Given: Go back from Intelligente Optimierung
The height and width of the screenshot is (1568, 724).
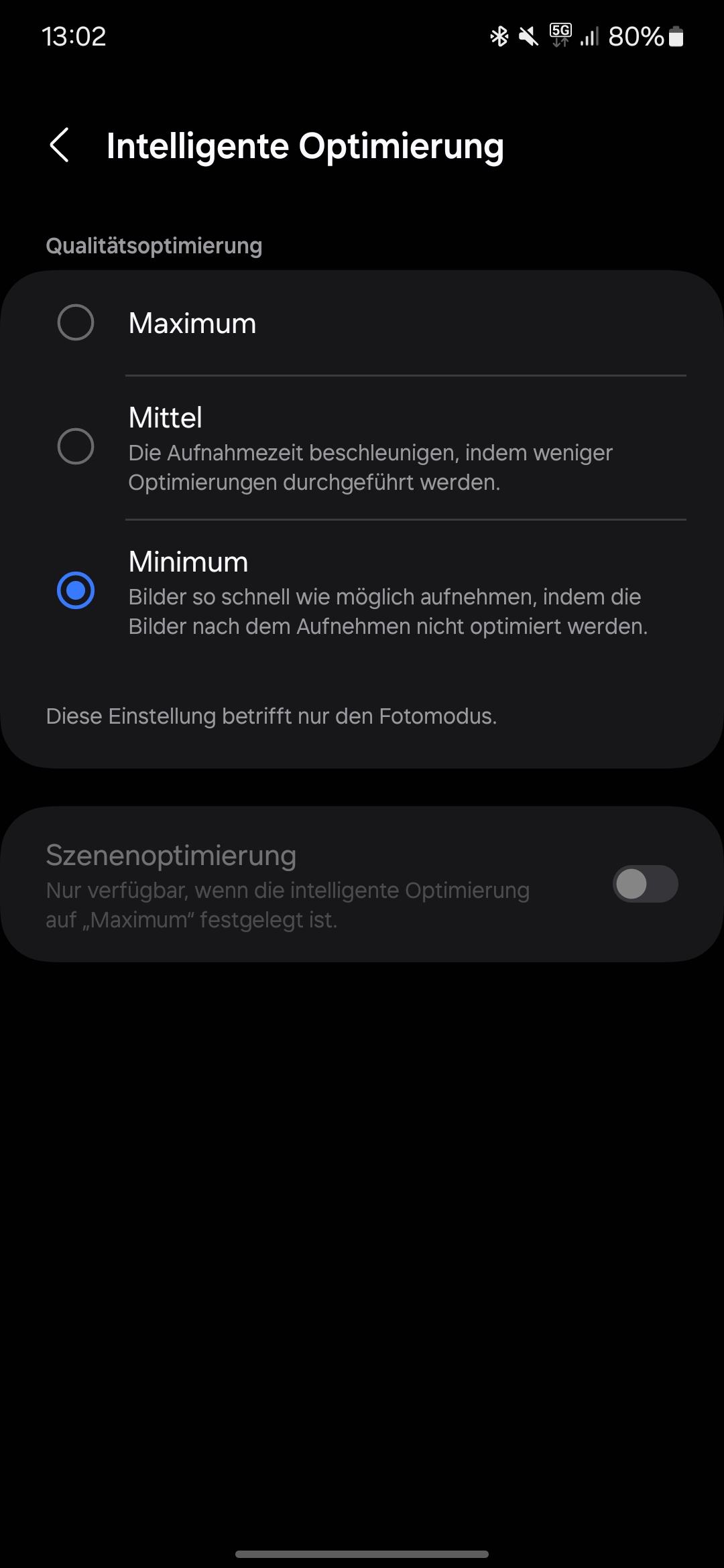Looking at the screenshot, I should coord(60,145).
